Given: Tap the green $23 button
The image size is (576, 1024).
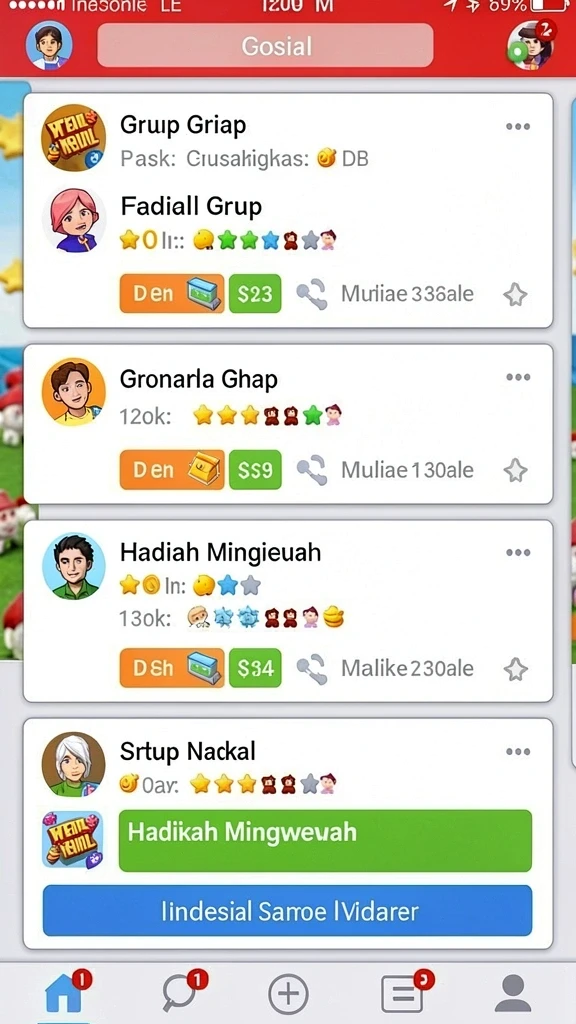Looking at the screenshot, I should 255,294.
